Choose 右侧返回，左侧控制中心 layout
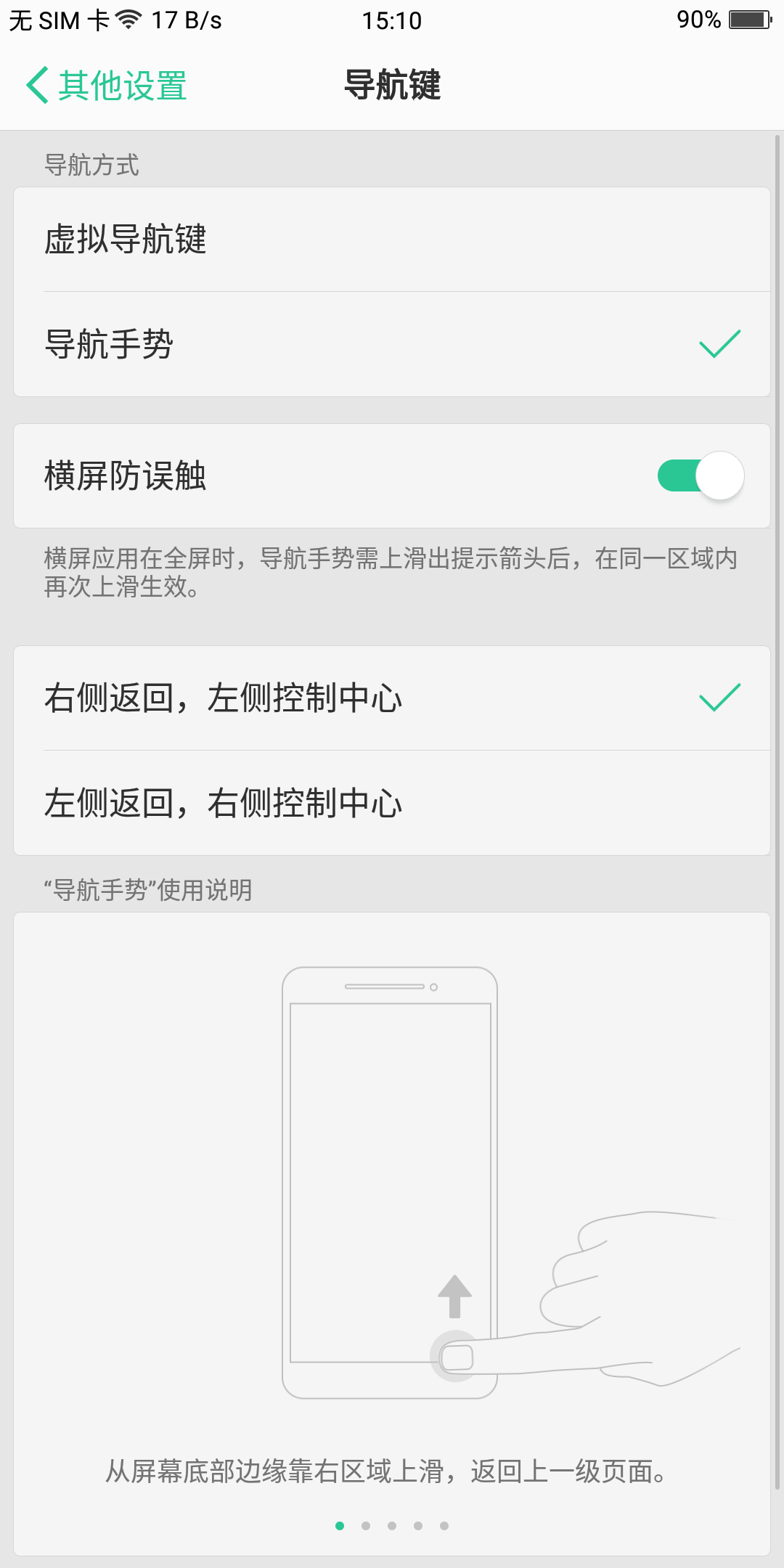This screenshot has width=784, height=1568. [392, 698]
